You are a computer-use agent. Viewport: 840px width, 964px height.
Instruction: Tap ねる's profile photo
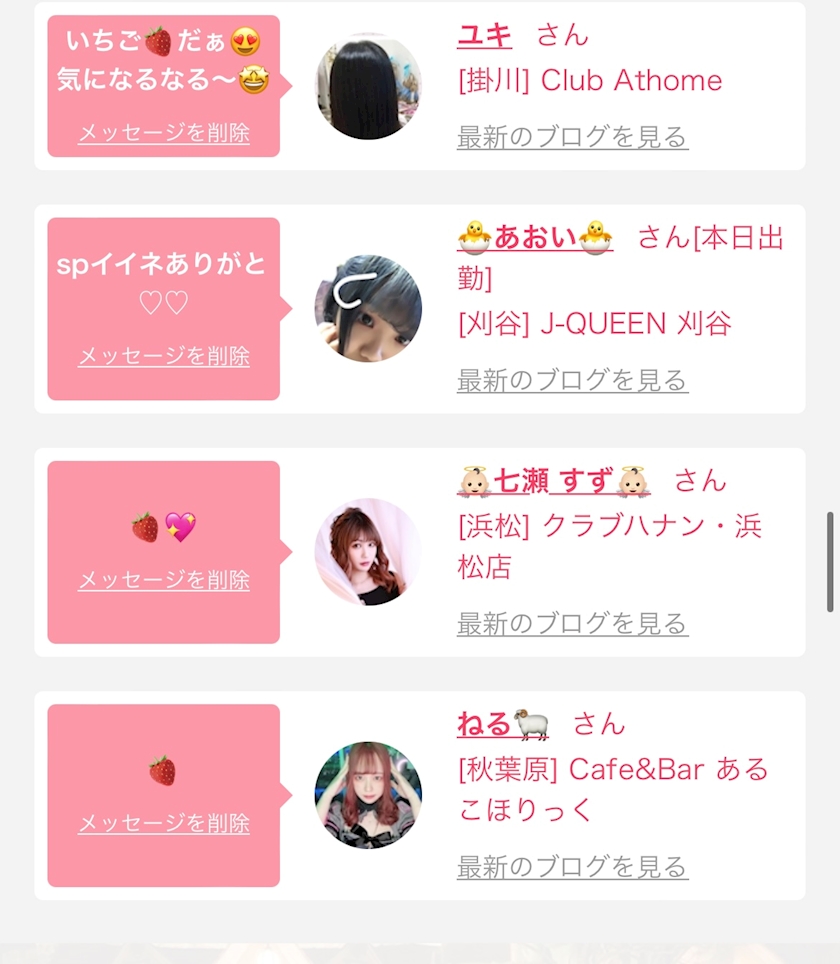coord(368,795)
